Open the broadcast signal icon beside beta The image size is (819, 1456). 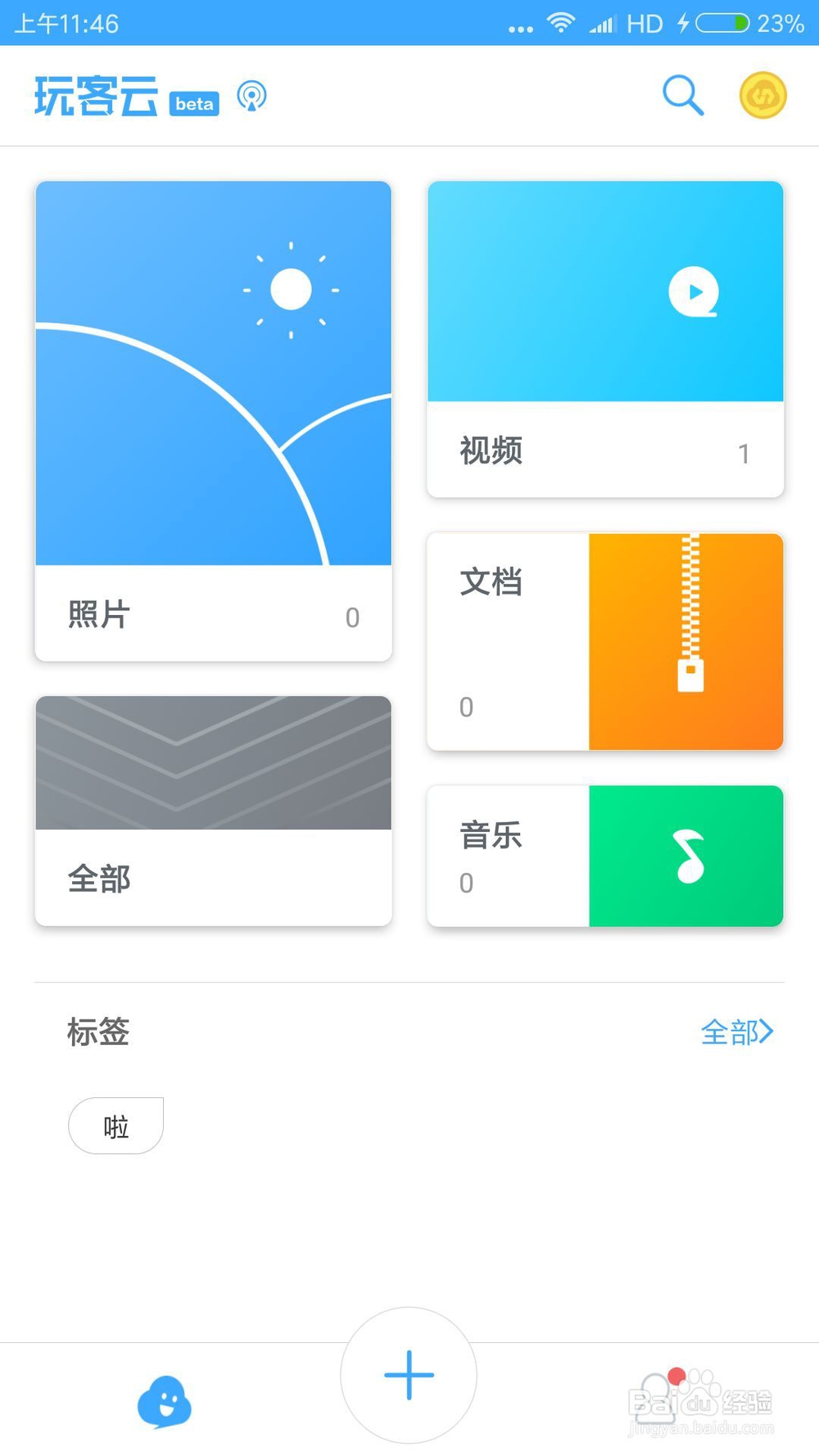[251, 97]
